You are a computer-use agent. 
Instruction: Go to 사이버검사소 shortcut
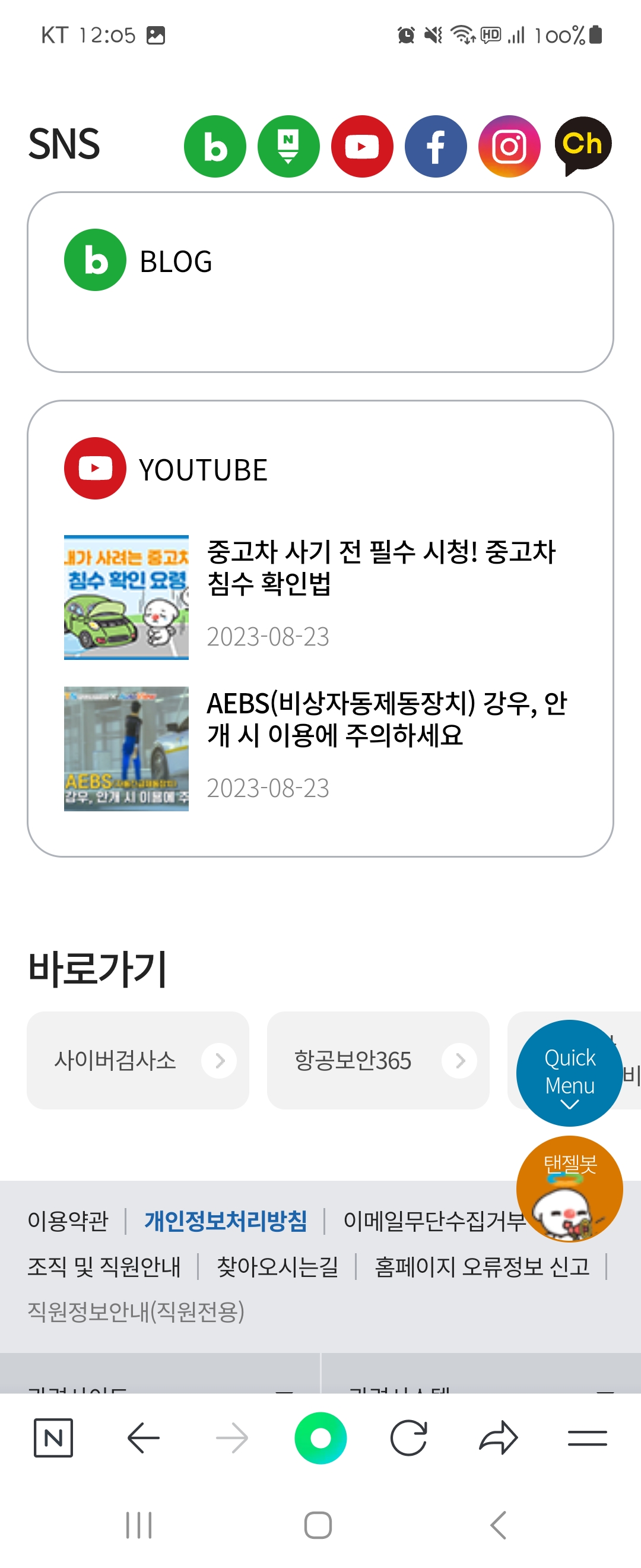tap(138, 1060)
